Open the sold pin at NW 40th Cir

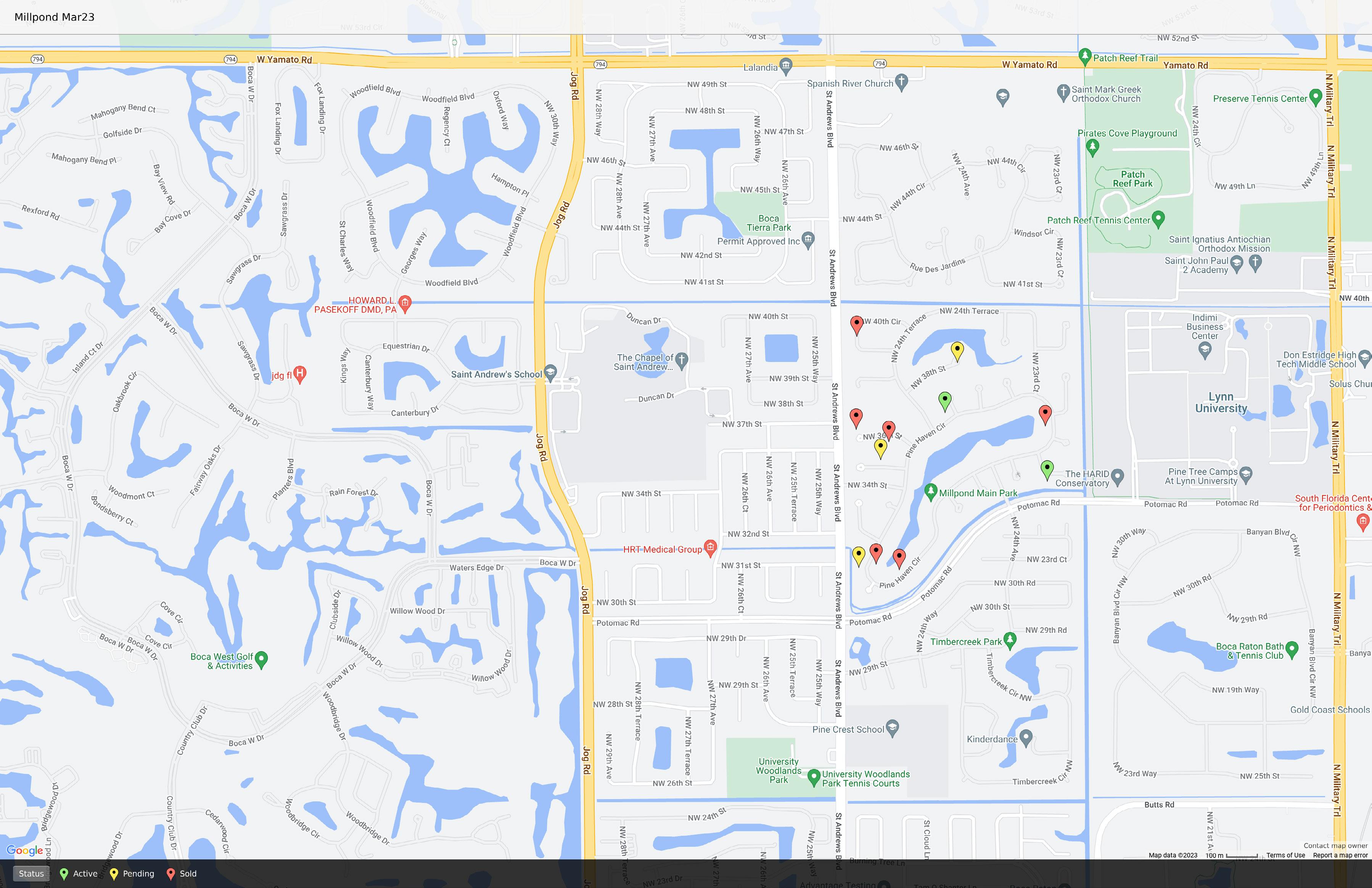tap(857, 325)
